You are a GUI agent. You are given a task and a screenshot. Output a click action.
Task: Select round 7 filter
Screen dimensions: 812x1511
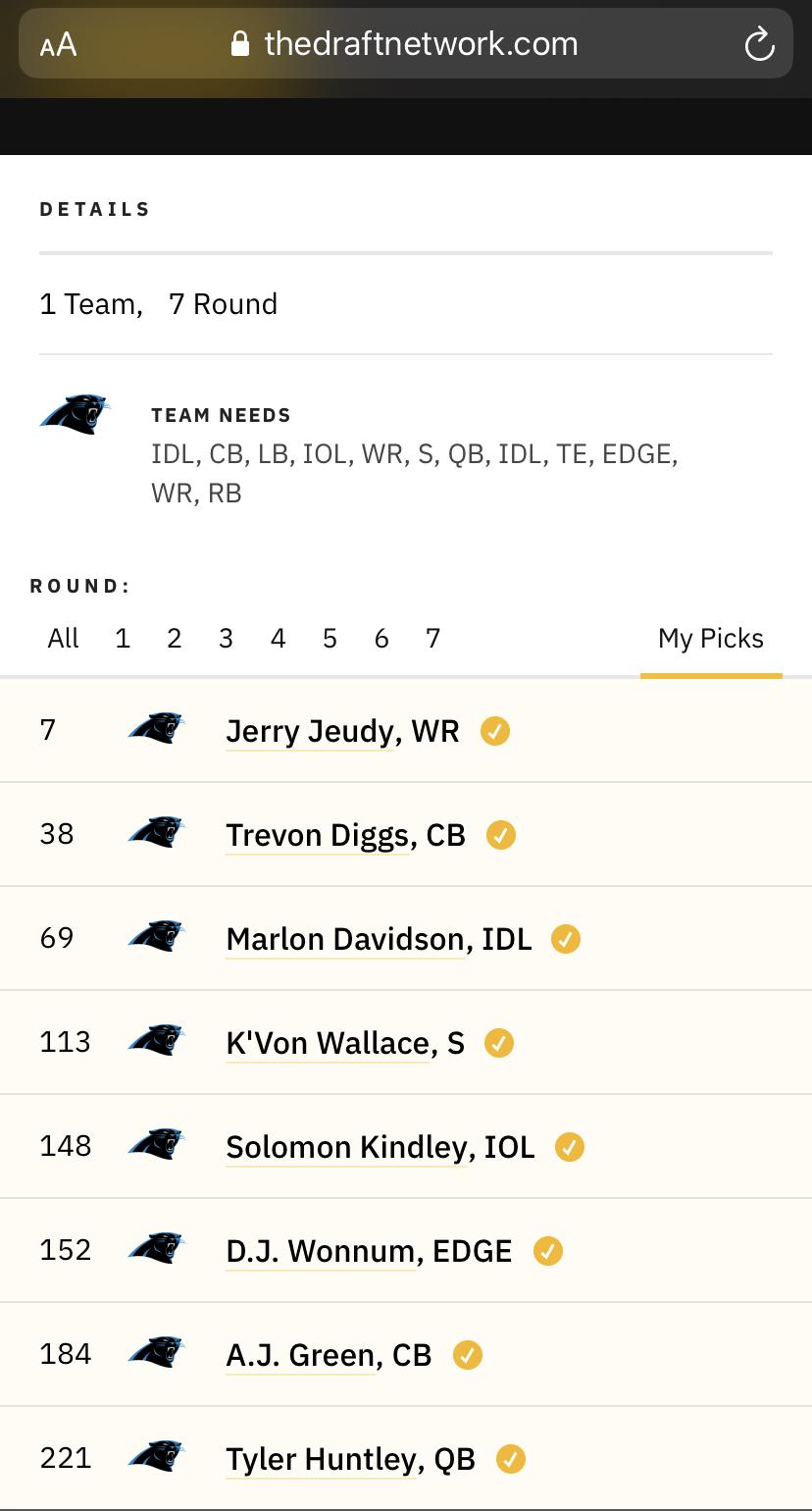coord(432,639)
